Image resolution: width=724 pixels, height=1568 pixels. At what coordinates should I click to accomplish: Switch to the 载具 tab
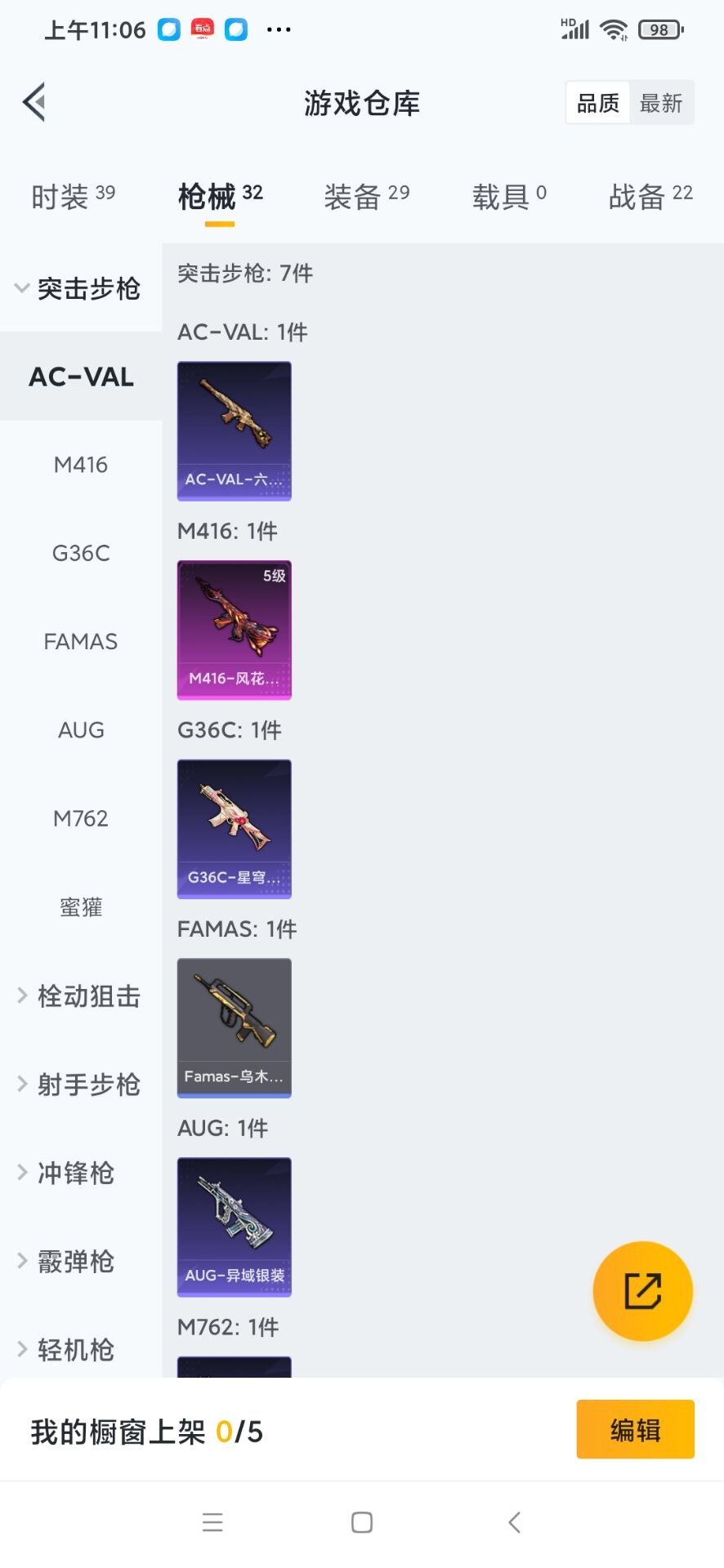[508, 197]
